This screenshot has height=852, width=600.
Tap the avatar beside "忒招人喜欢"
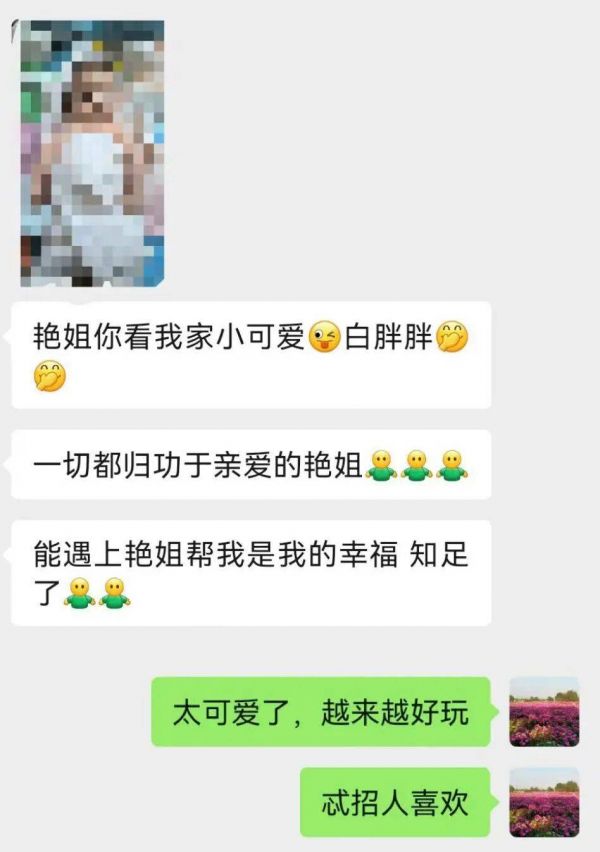tap(544, 801)
